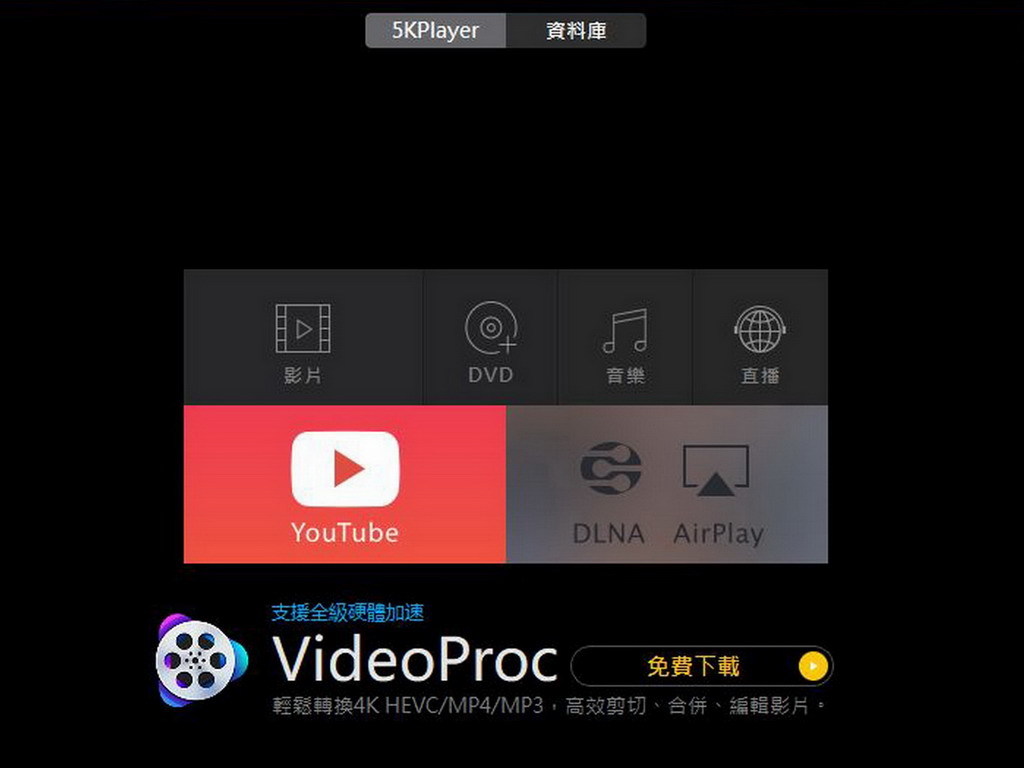Switch to the 資料庫 tab
Screen dimensions: 1024x768
coord(576,31)
